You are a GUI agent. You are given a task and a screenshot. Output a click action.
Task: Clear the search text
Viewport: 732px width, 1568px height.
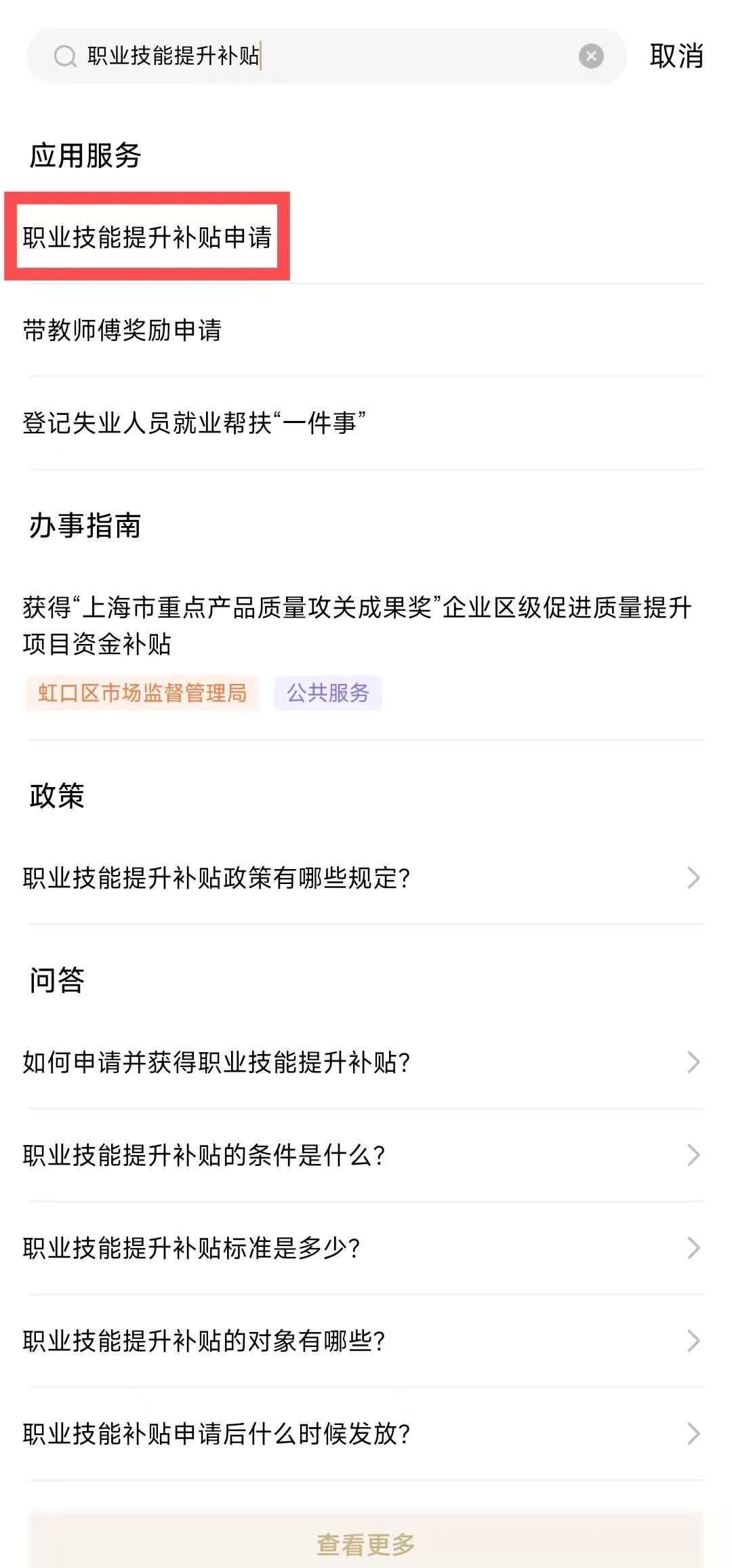(x=591, y=56)
